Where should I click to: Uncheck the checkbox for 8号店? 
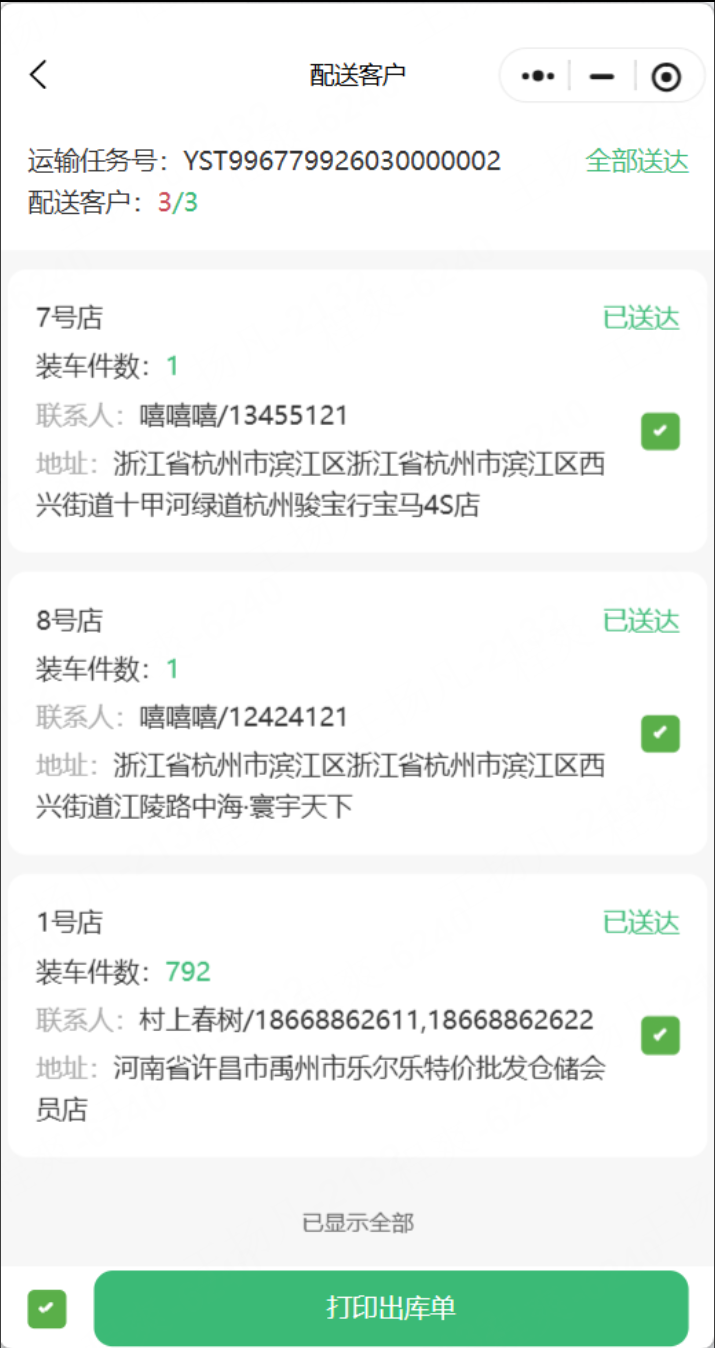pyautogui.click(x=660, y=733)
